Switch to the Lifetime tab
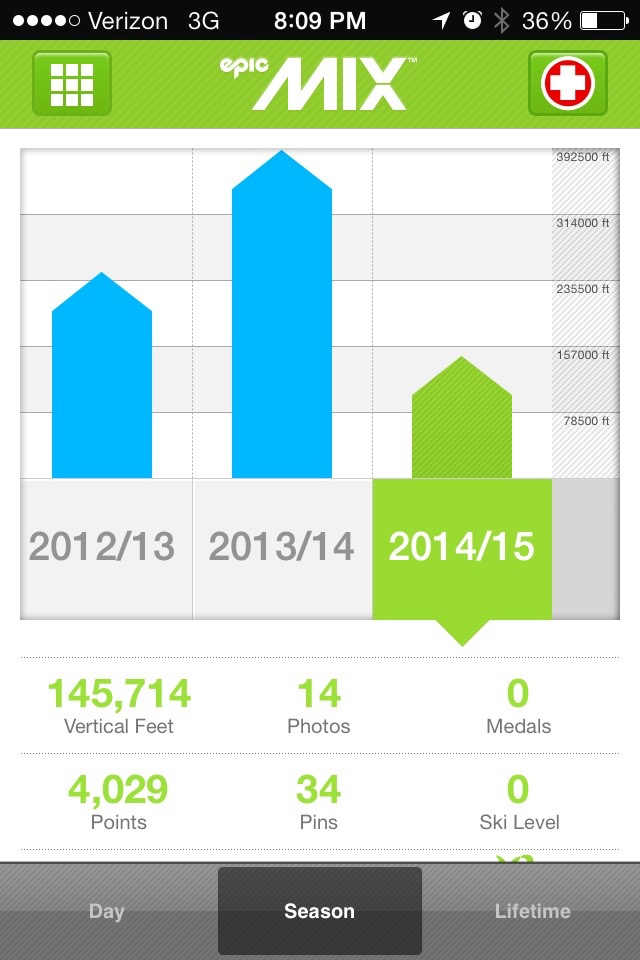The height and width of the screenshot is (960, 640). [532, 911]
